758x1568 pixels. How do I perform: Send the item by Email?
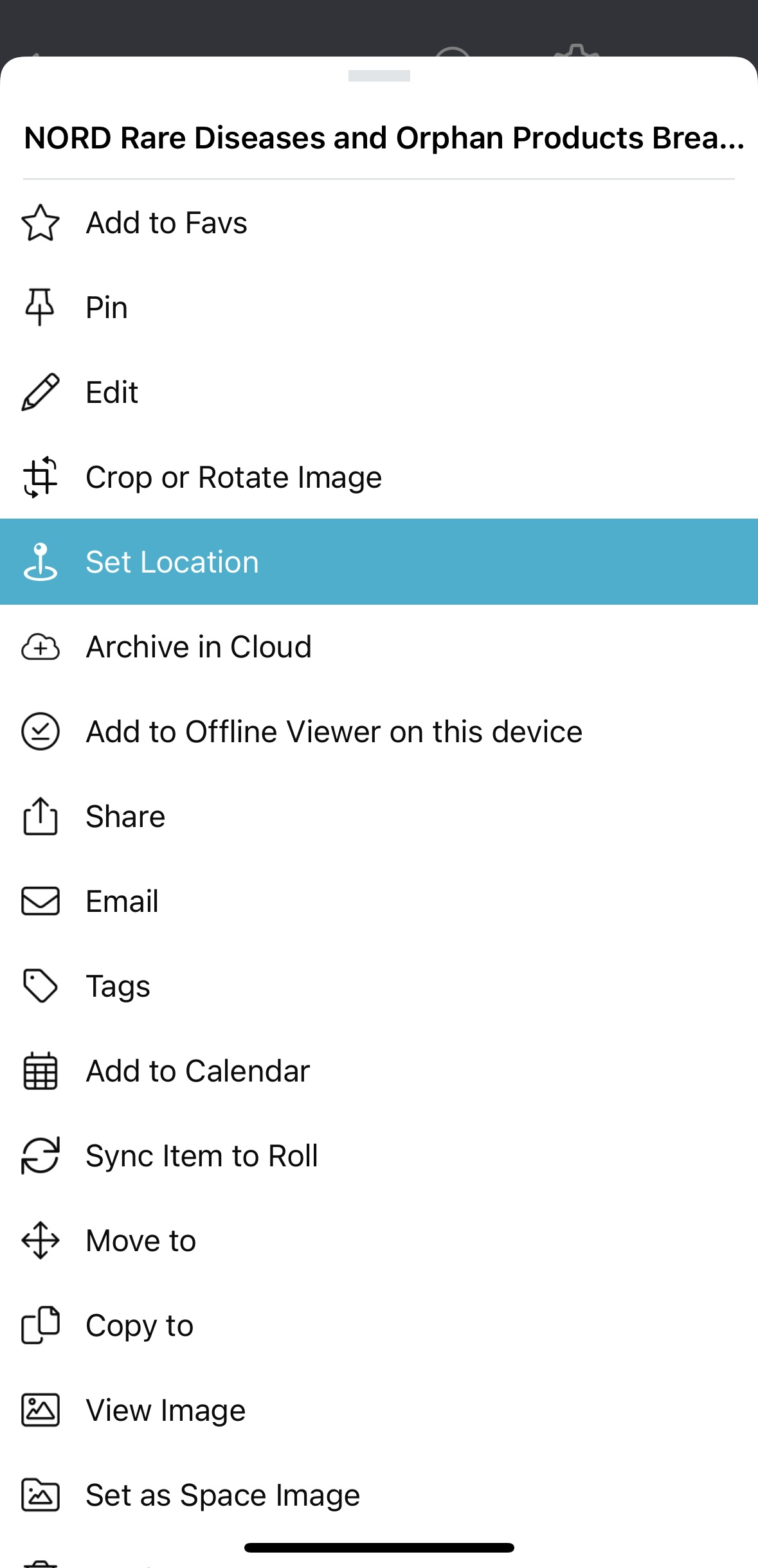122,902
